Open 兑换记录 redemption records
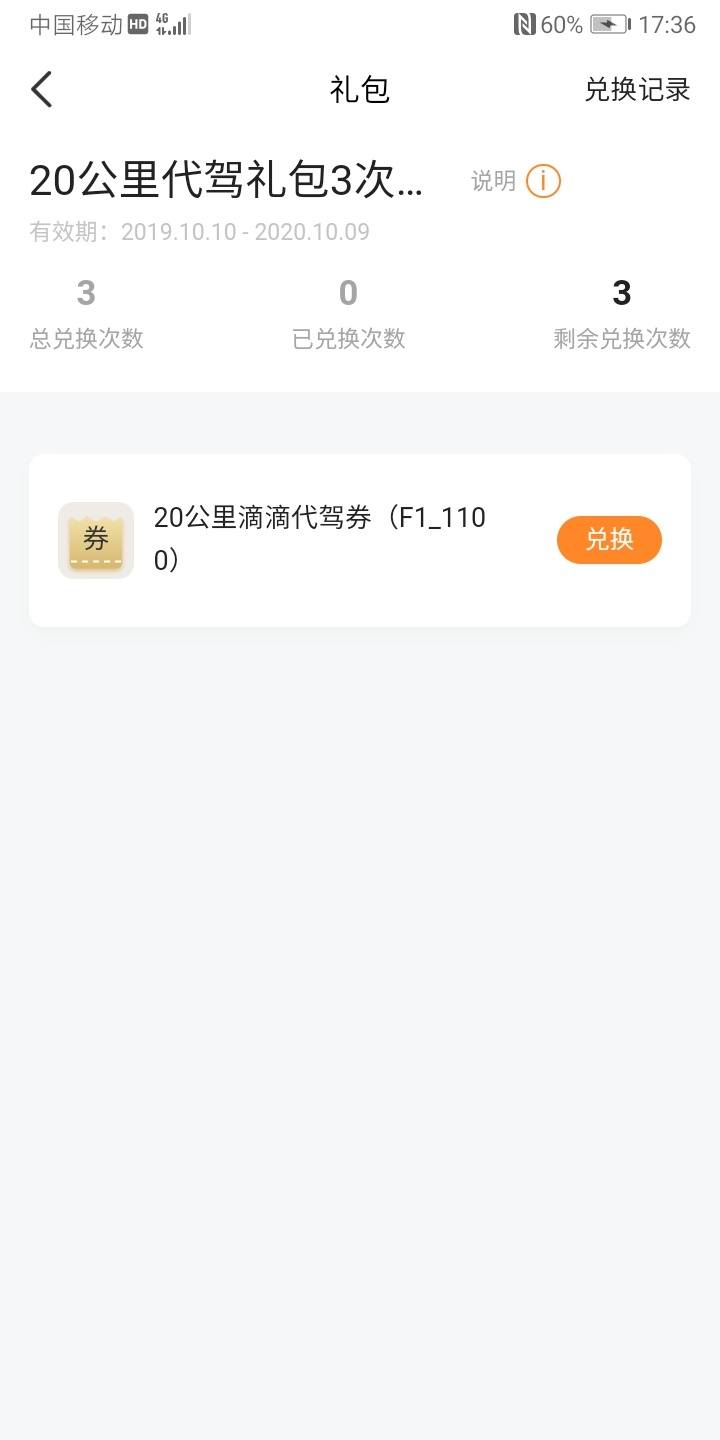720x1440 pixels. 637,90
